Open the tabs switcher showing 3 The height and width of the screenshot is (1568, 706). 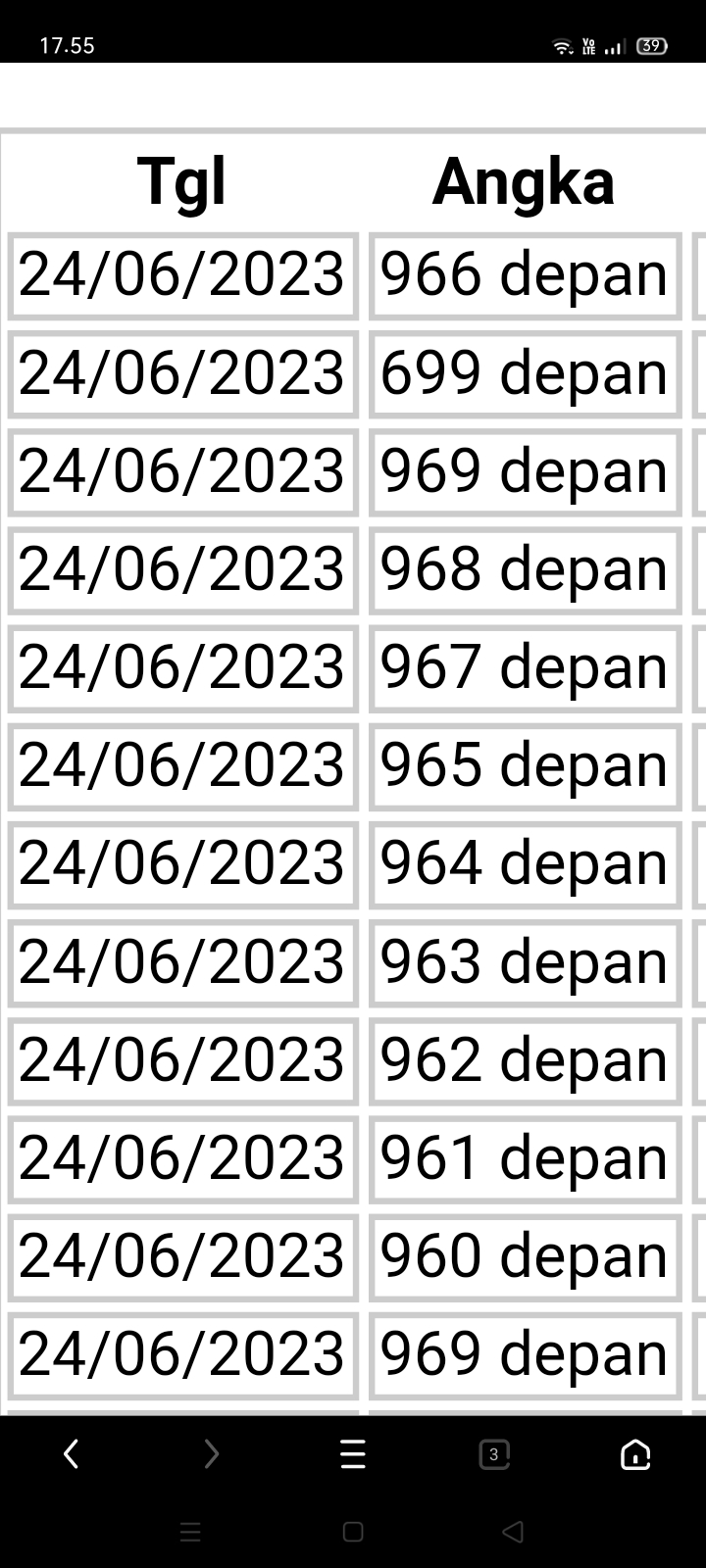coord(493,1454)
